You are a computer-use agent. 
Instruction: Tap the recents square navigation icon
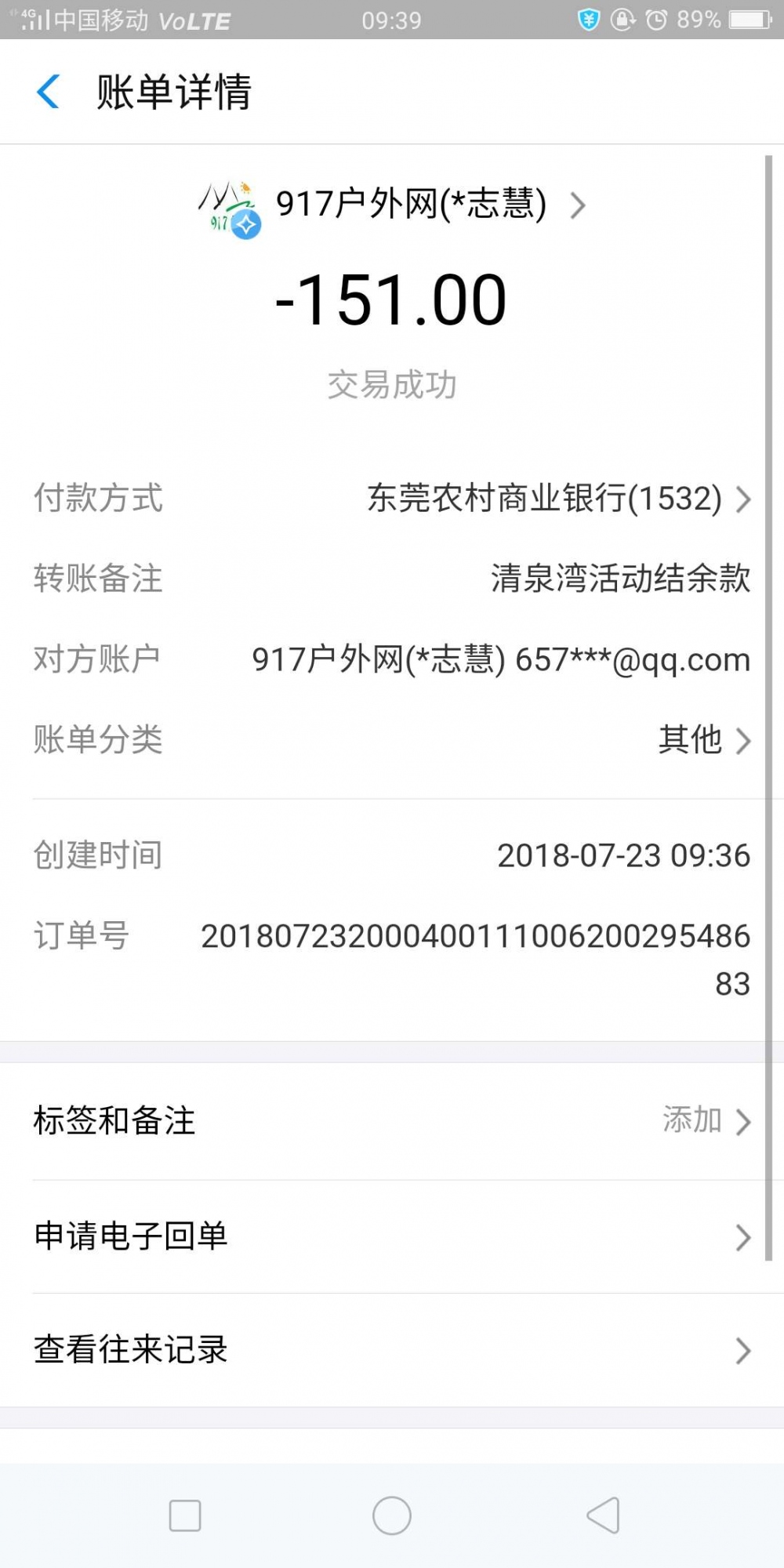point(184,1514)
